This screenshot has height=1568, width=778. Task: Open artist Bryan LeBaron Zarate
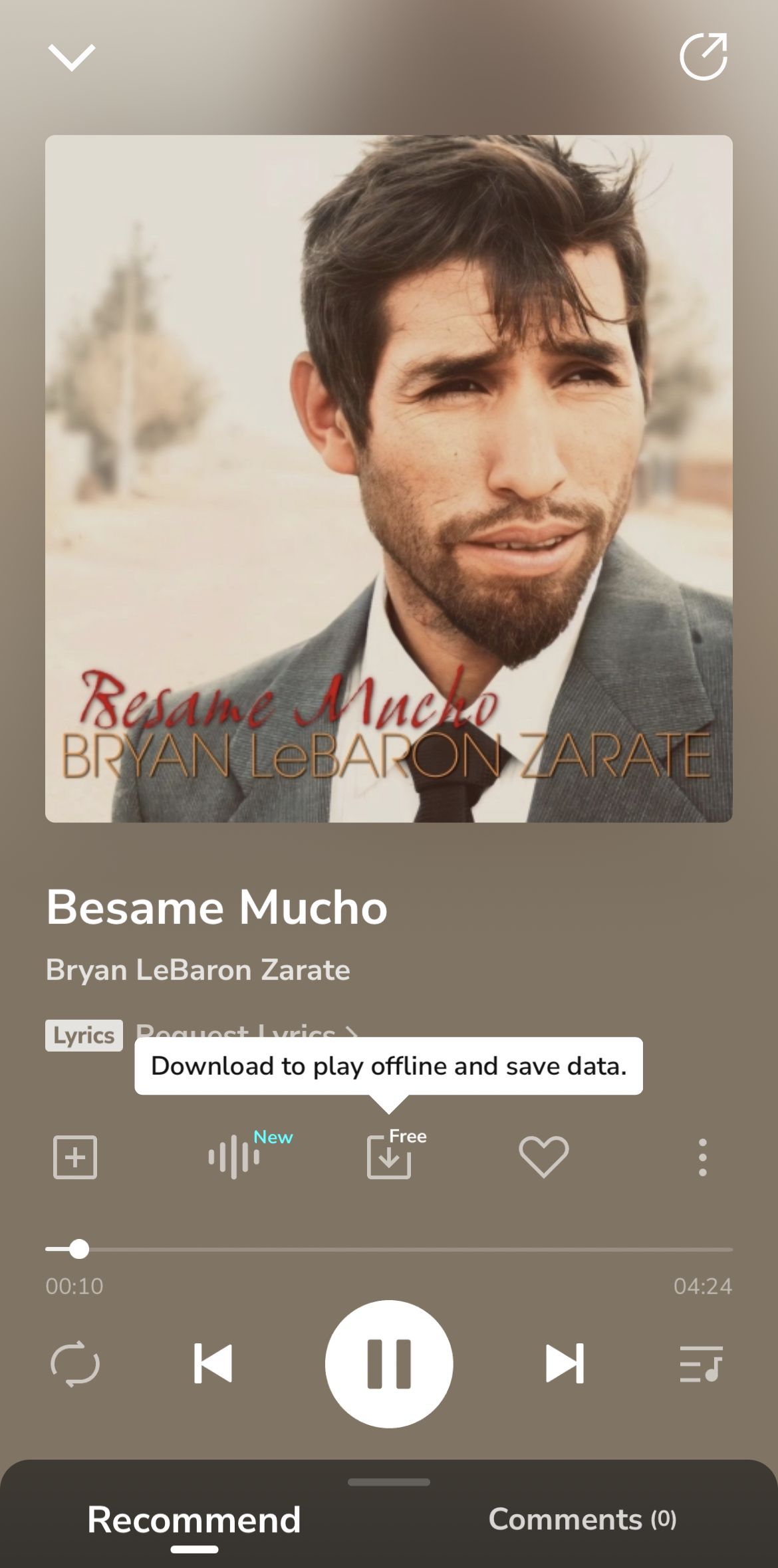pos(197,970)
